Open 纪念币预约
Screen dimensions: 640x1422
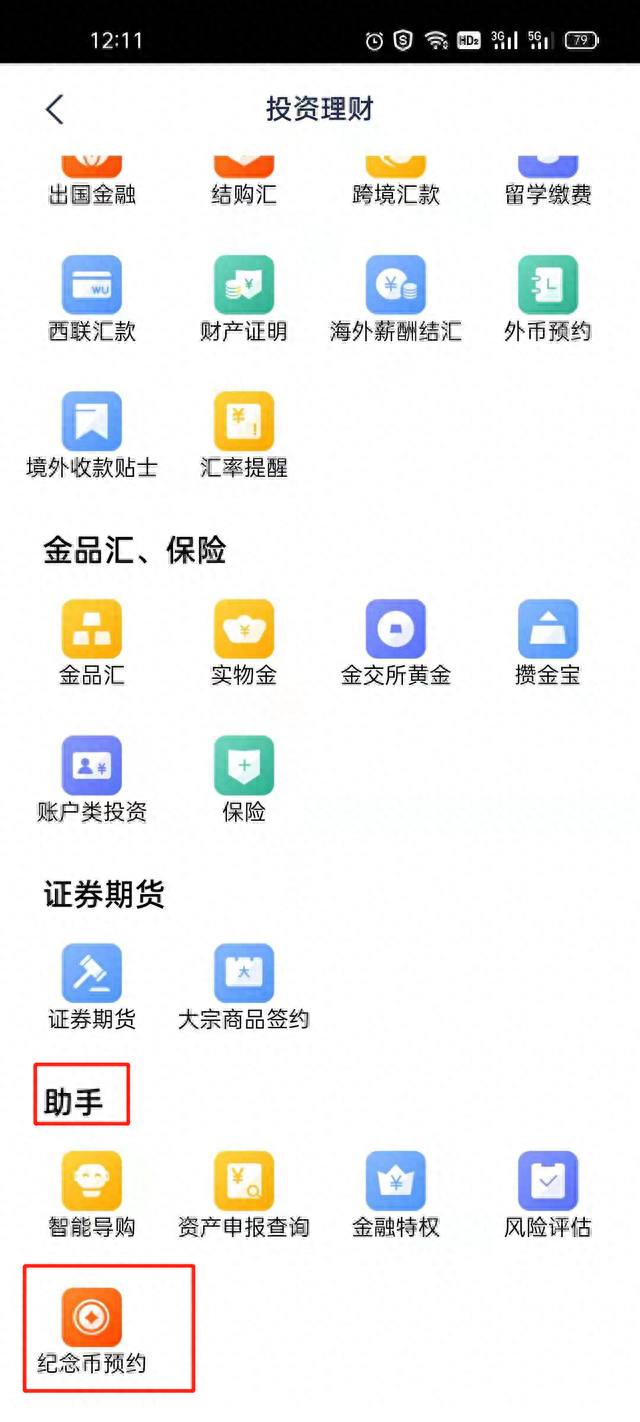(92, 1331)
